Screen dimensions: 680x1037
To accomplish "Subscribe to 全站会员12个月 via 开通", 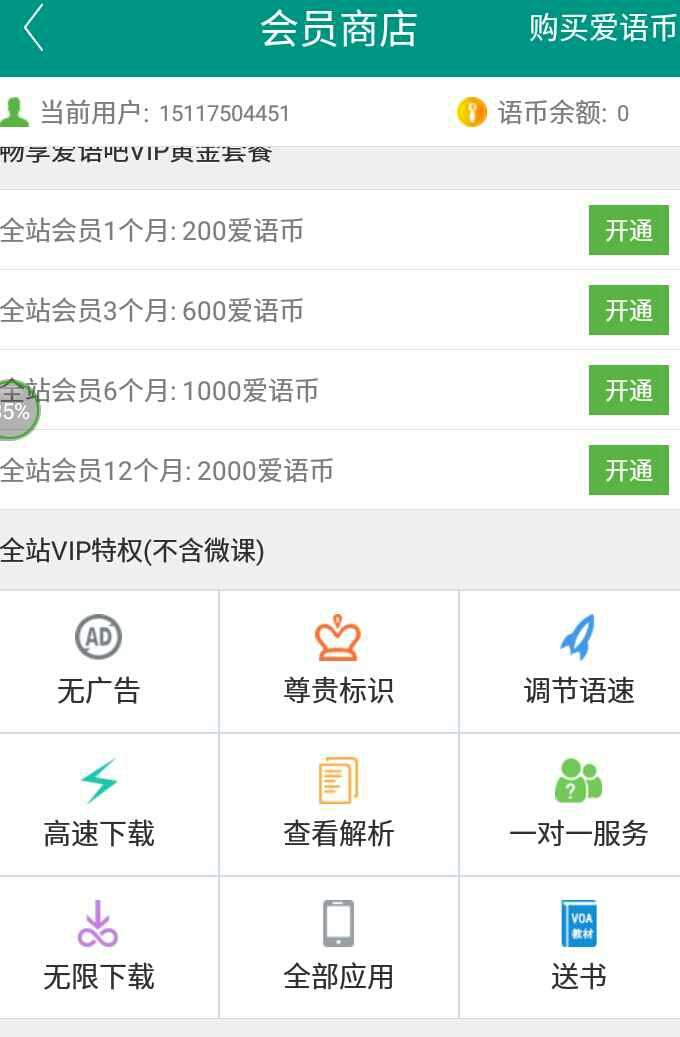I will (x=628, y=470).
